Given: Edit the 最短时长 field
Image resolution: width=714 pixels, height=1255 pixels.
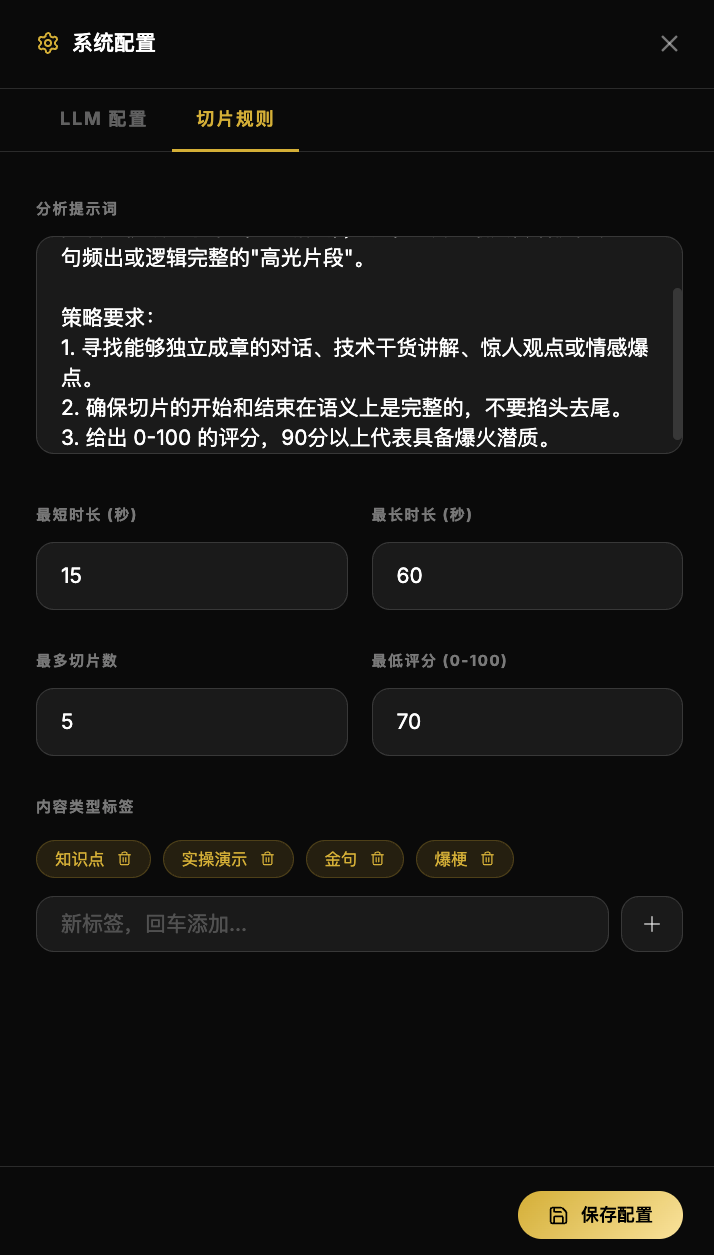Looking at the screenshot, I should (x=192, y=576).
